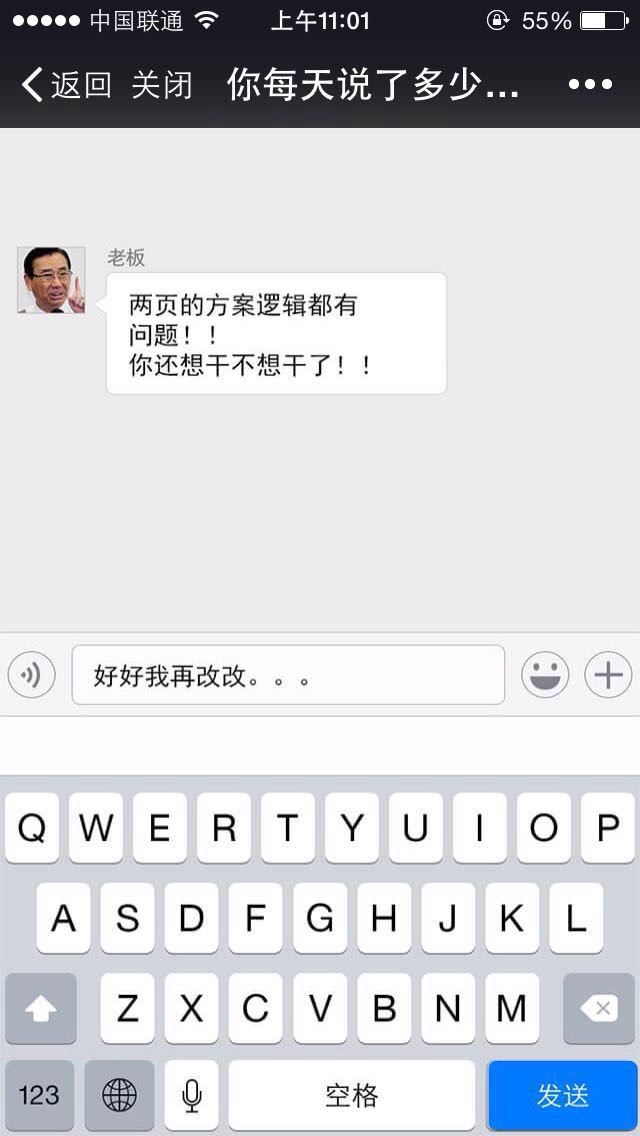This screenshot has width=640, height=1136.
Task: Open the three-dot overflow menu
Action: pyautogui.click(x=590, y=85)
